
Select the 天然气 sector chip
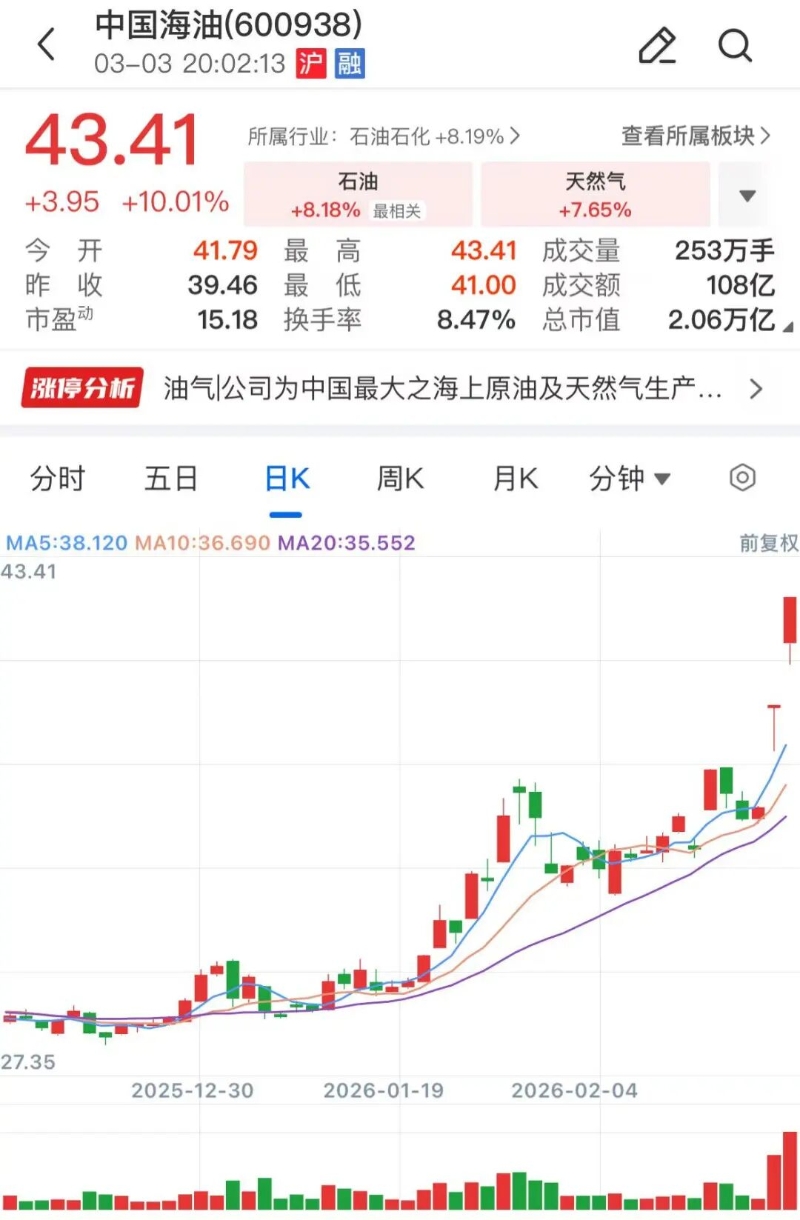click(592, 195)
